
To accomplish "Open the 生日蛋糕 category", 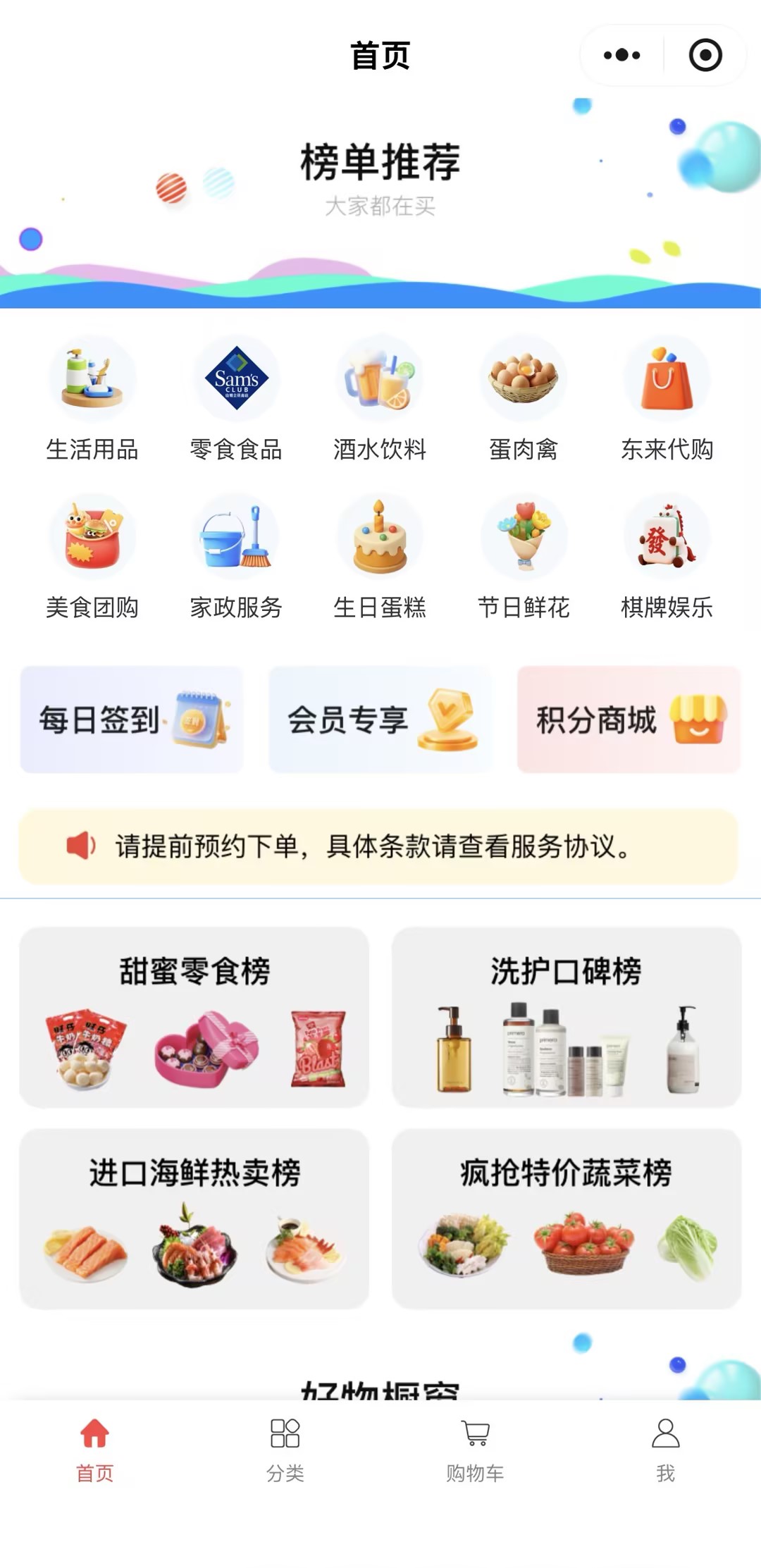I will 380,557.
